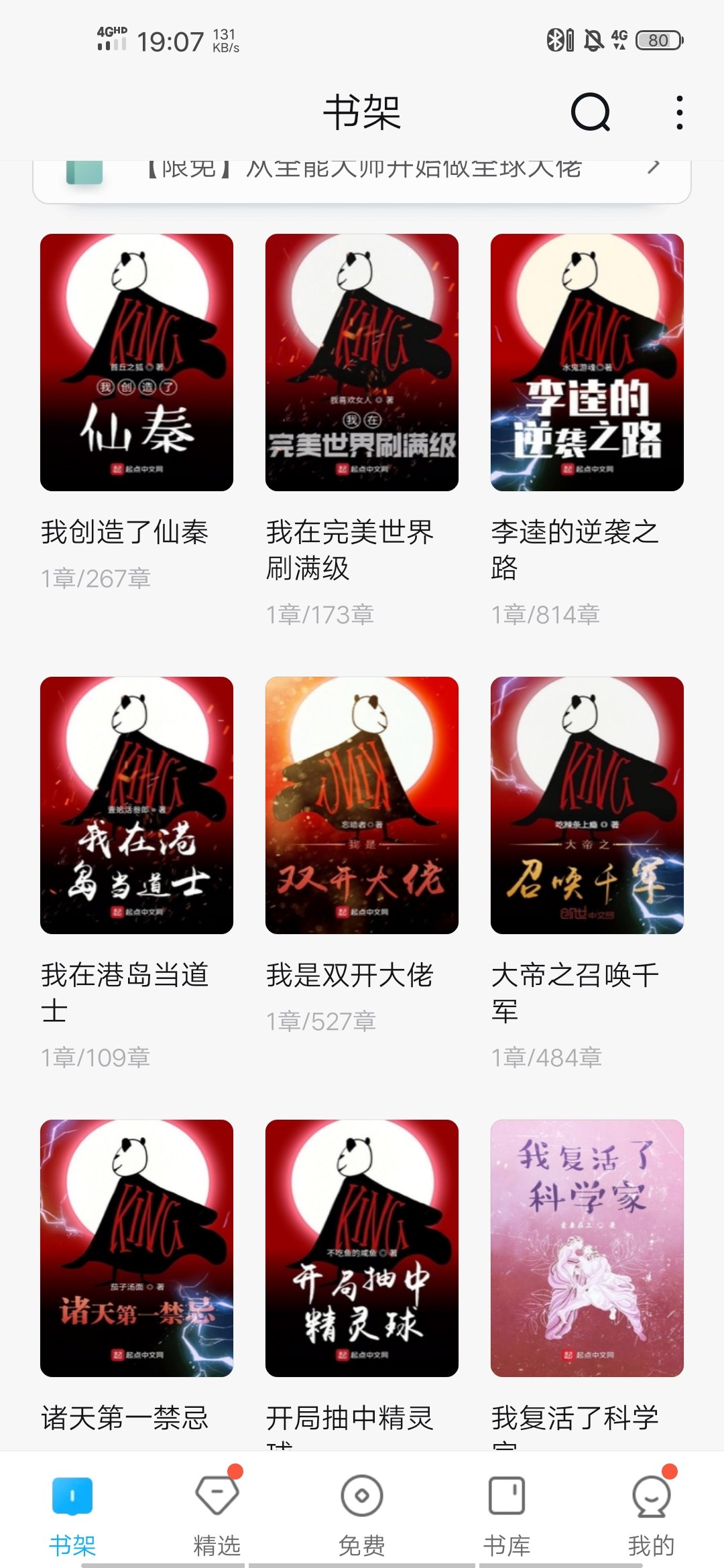Read 李逵的逆袭之路
The width and height of the screenshot is (724, 1568).
click(587, 363)
